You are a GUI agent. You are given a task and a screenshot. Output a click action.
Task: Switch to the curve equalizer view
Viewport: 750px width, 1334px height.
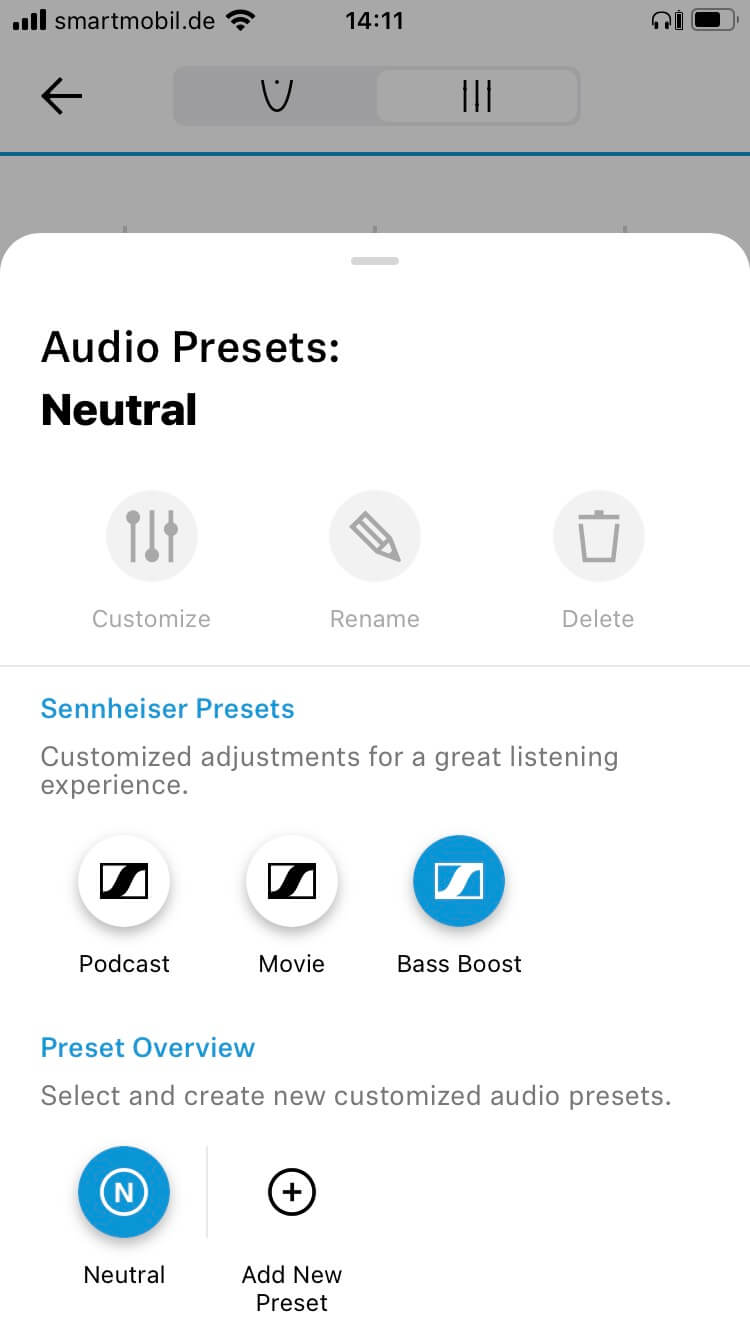point(275,96)
